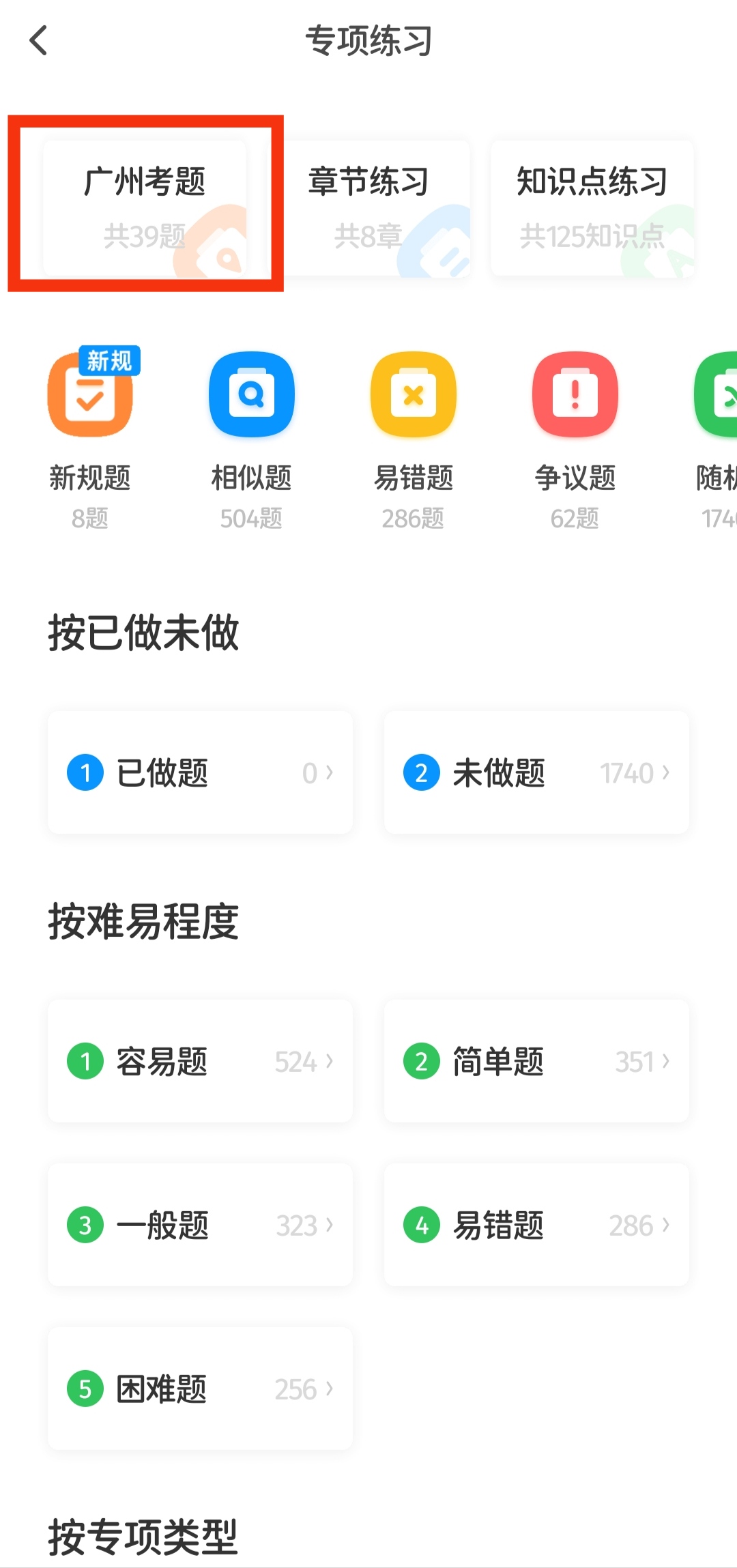Open 章节练习 chapter practice
This screenshot has height=1568, width=737.
point(369,207)
